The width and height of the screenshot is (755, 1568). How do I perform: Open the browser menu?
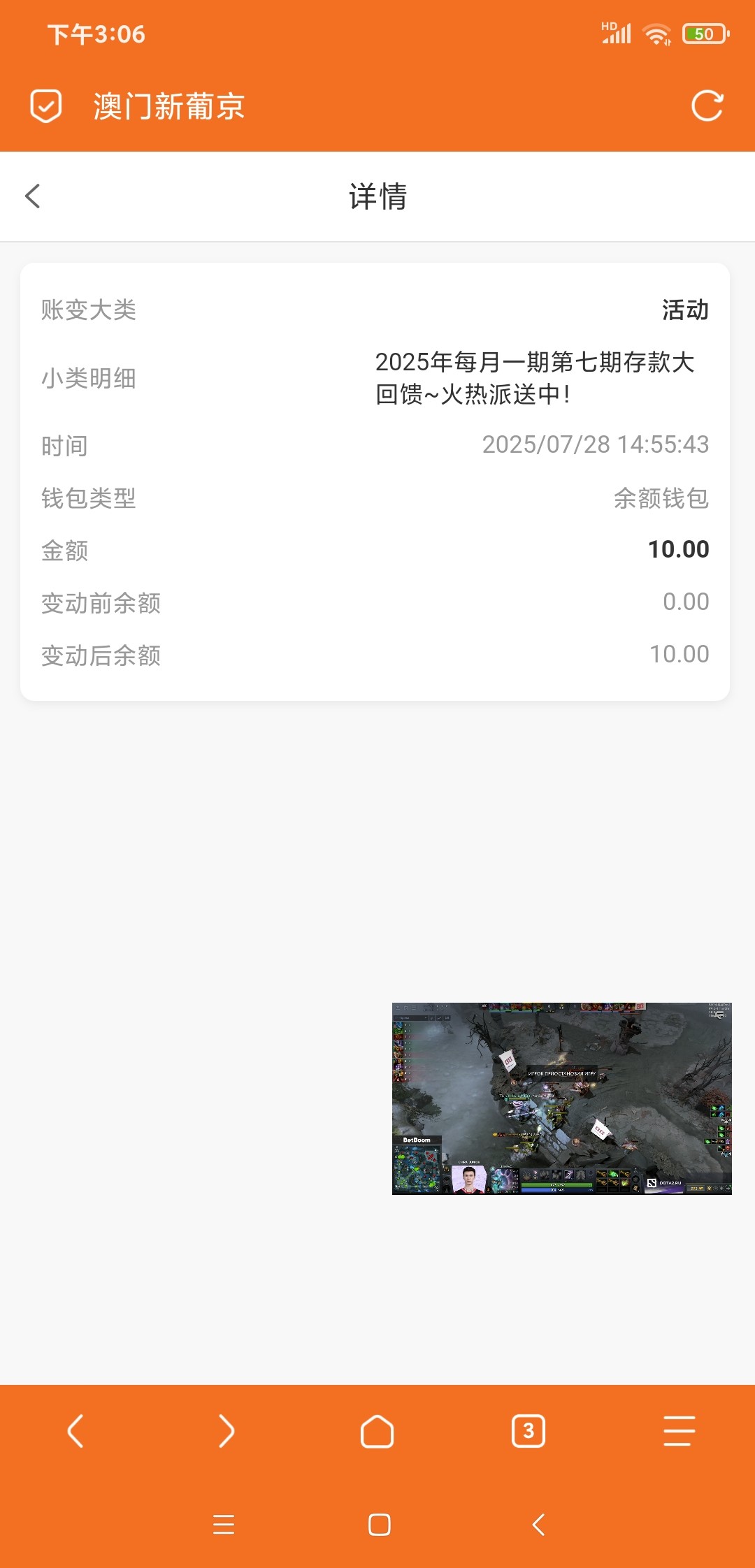pyautogui.click(x=679, y=1430)
